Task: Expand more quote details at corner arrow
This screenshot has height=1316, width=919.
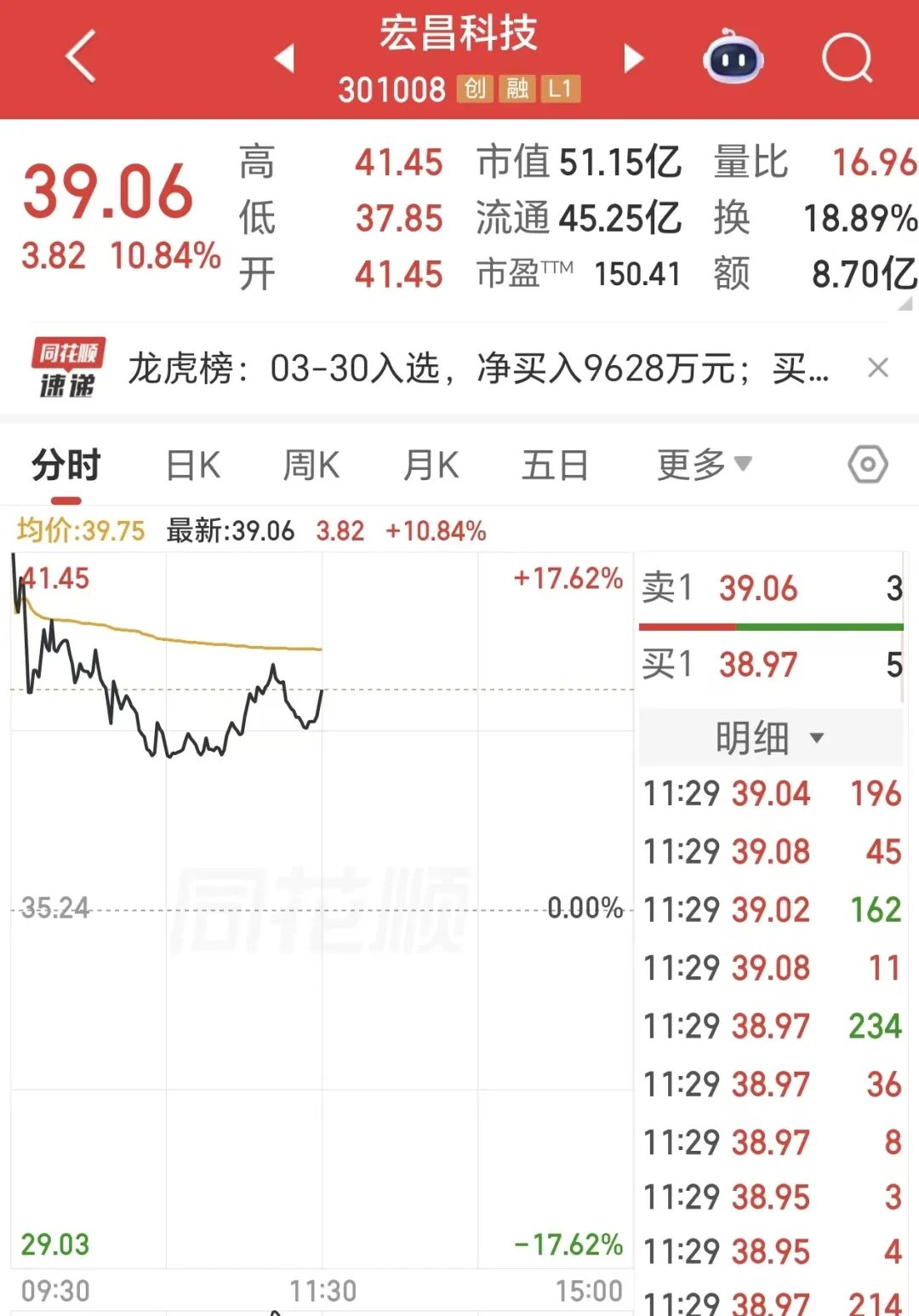Action: tap(905, 303)
